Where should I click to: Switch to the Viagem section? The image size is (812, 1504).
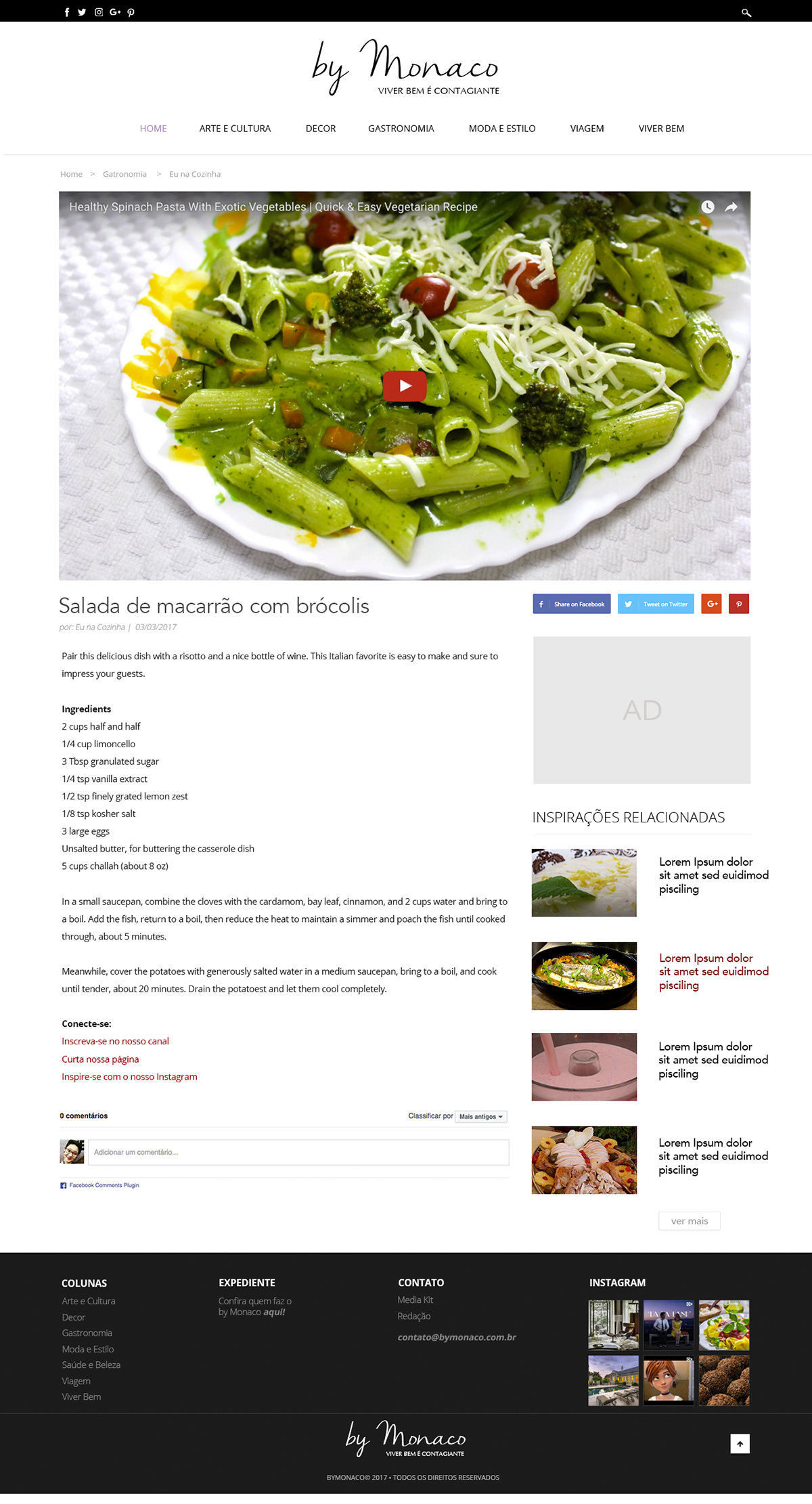pos(587,129)
